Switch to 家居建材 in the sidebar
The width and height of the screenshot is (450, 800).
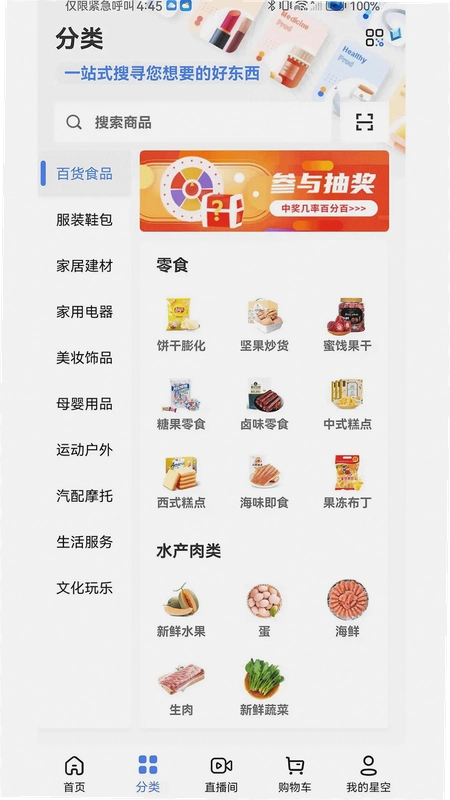pos(84,266)
